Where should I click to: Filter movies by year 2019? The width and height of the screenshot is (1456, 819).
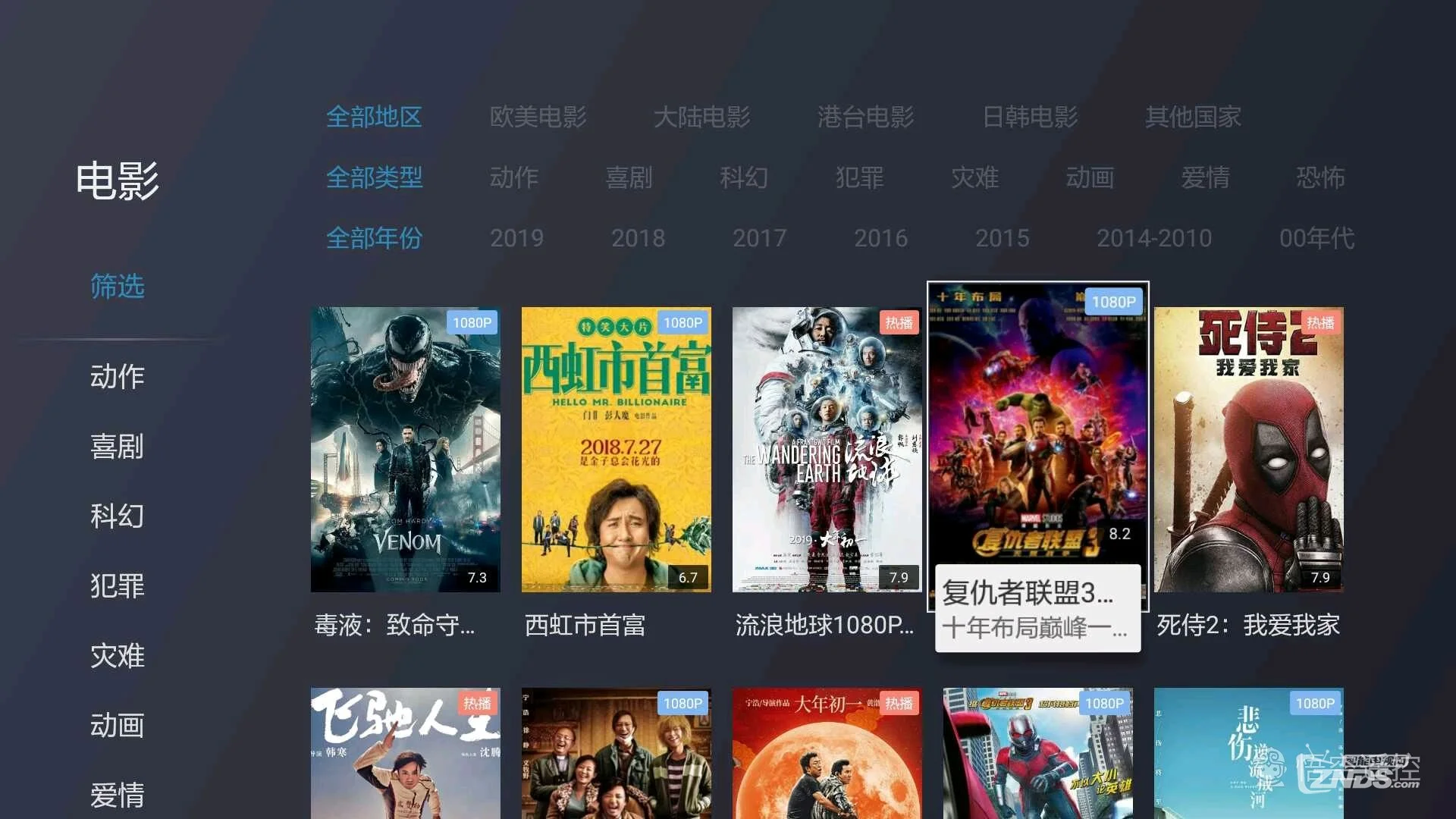(x=516, y=238)
